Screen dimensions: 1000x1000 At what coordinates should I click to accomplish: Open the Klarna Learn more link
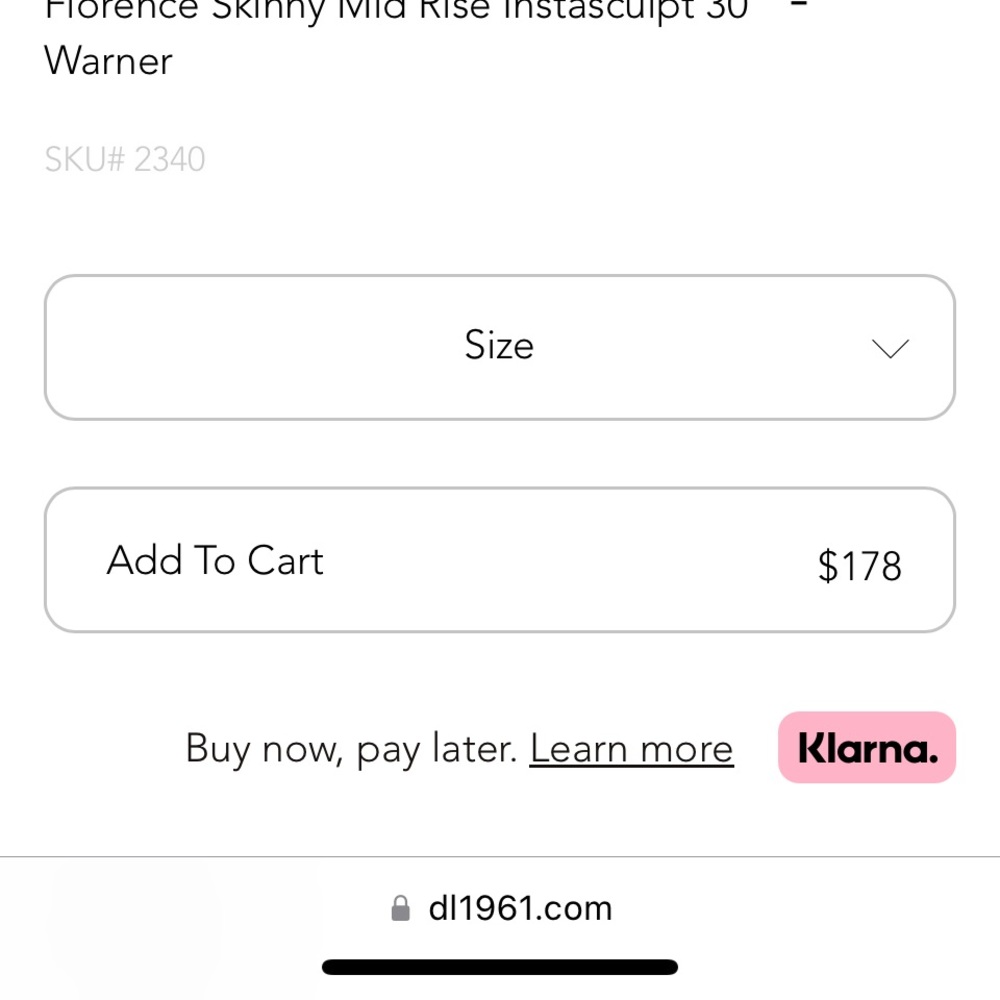[631, 749]
